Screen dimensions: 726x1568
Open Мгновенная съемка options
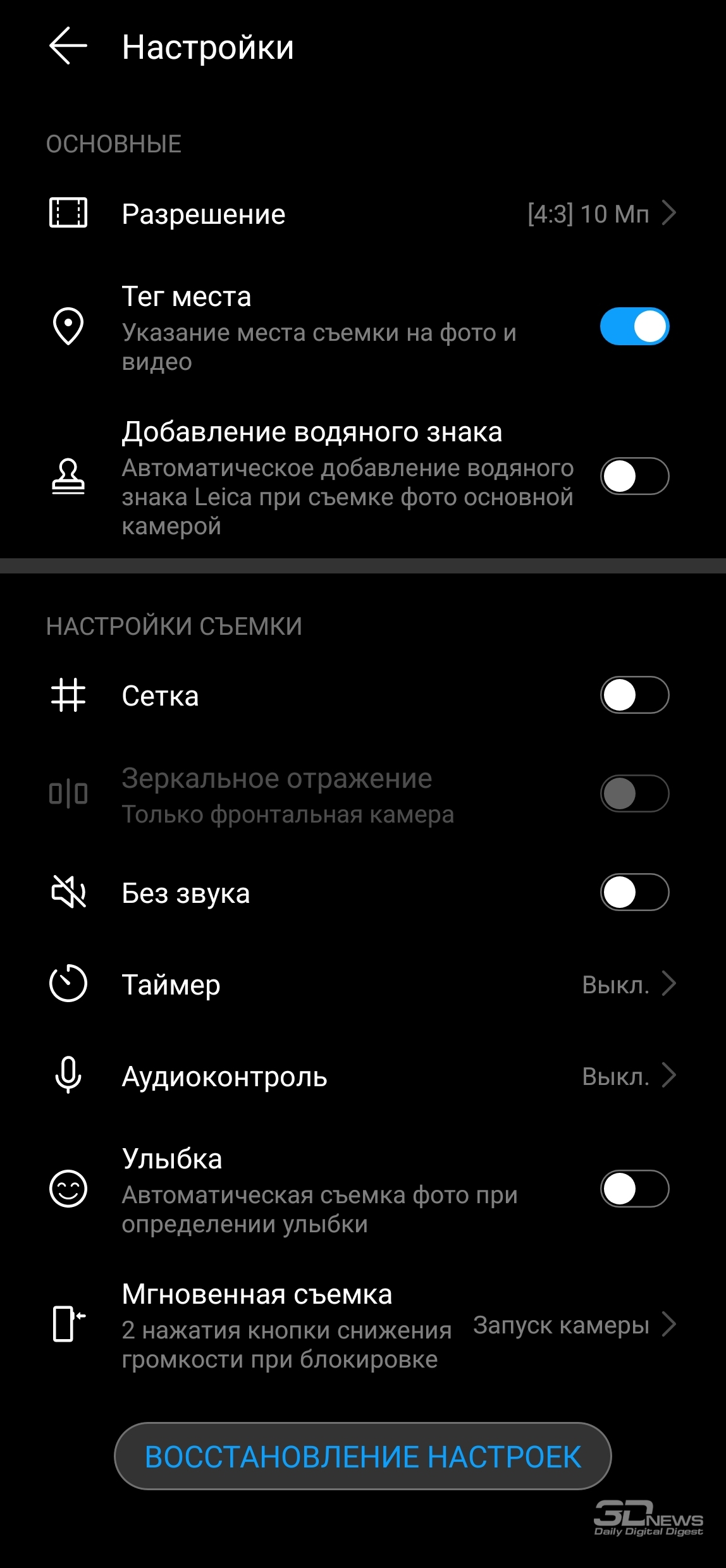363,1325
